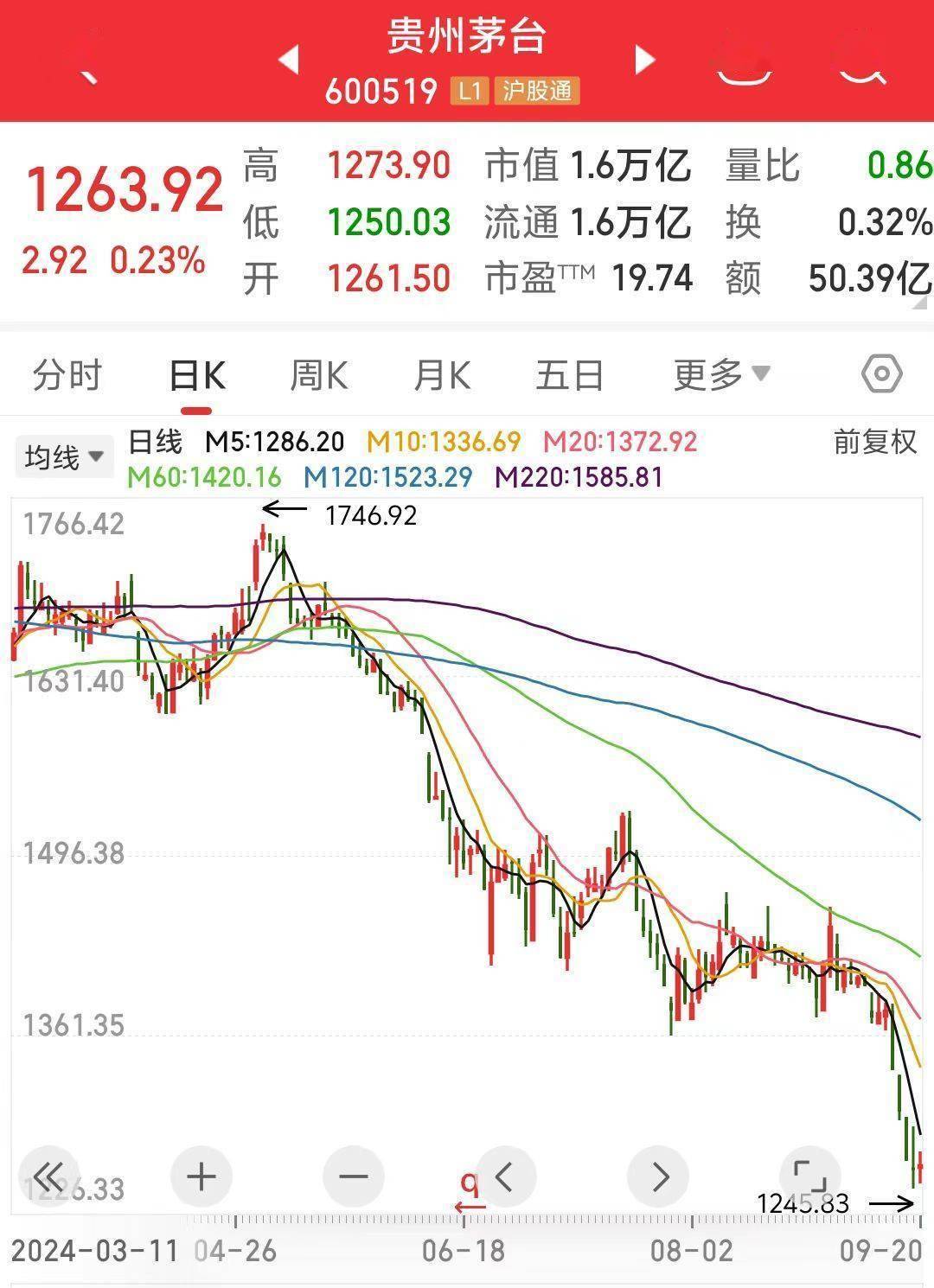Select the 沪股通 badge

pyautogui.click(x=537, y=90)
